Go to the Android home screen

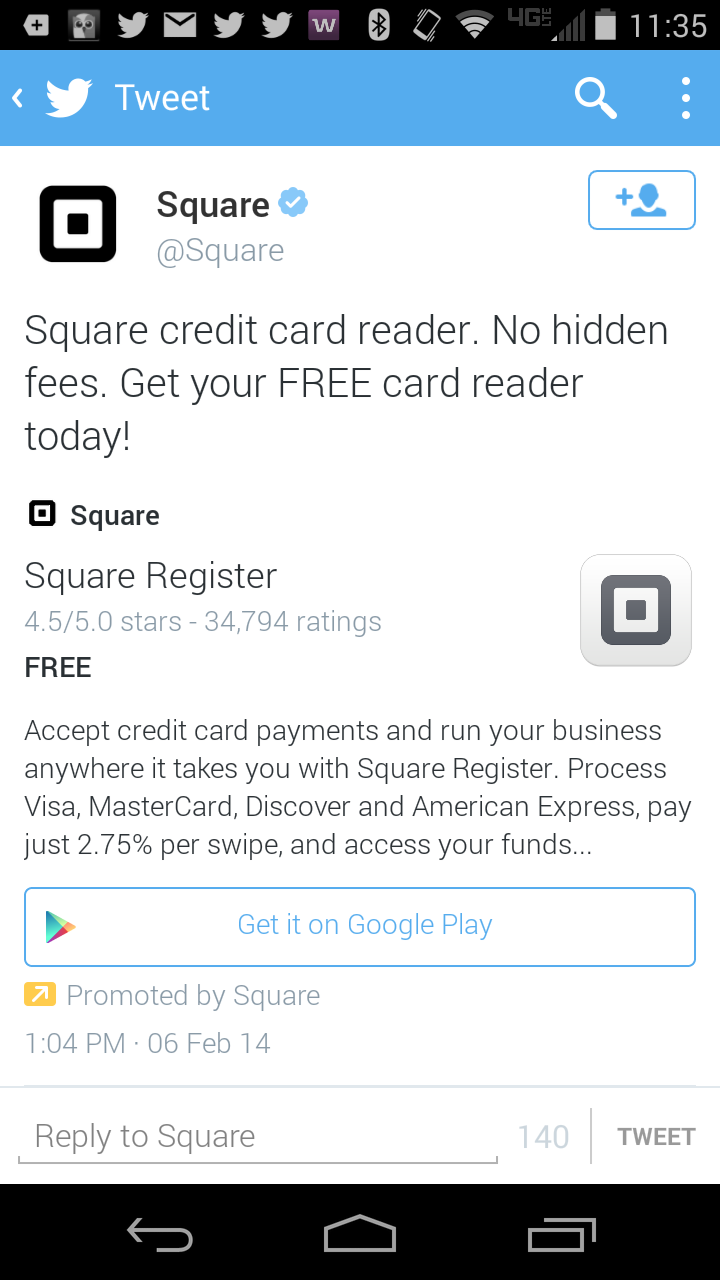coord(360,1233)
